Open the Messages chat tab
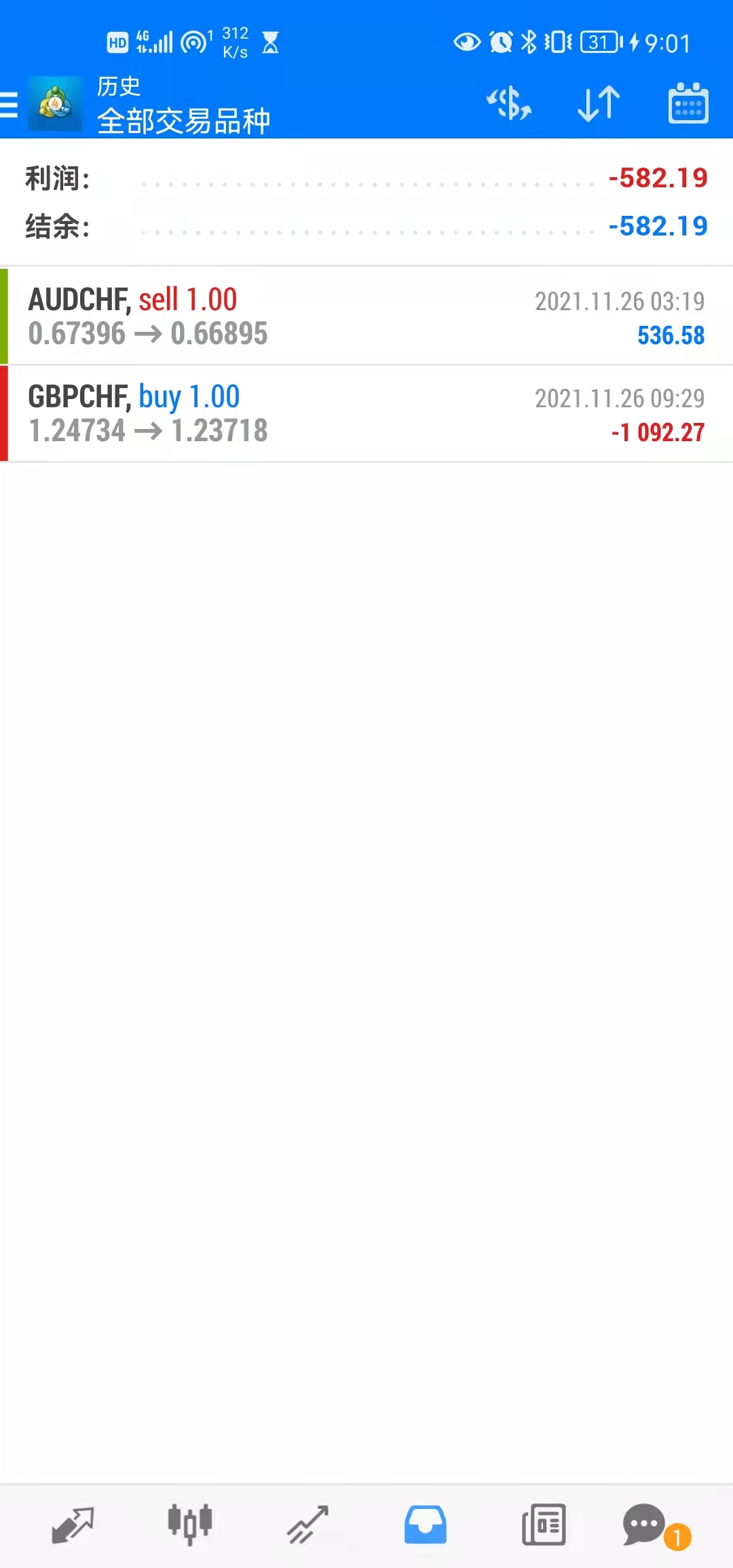This screenshot has height=1568, width=733. [x=645, y=1525]
